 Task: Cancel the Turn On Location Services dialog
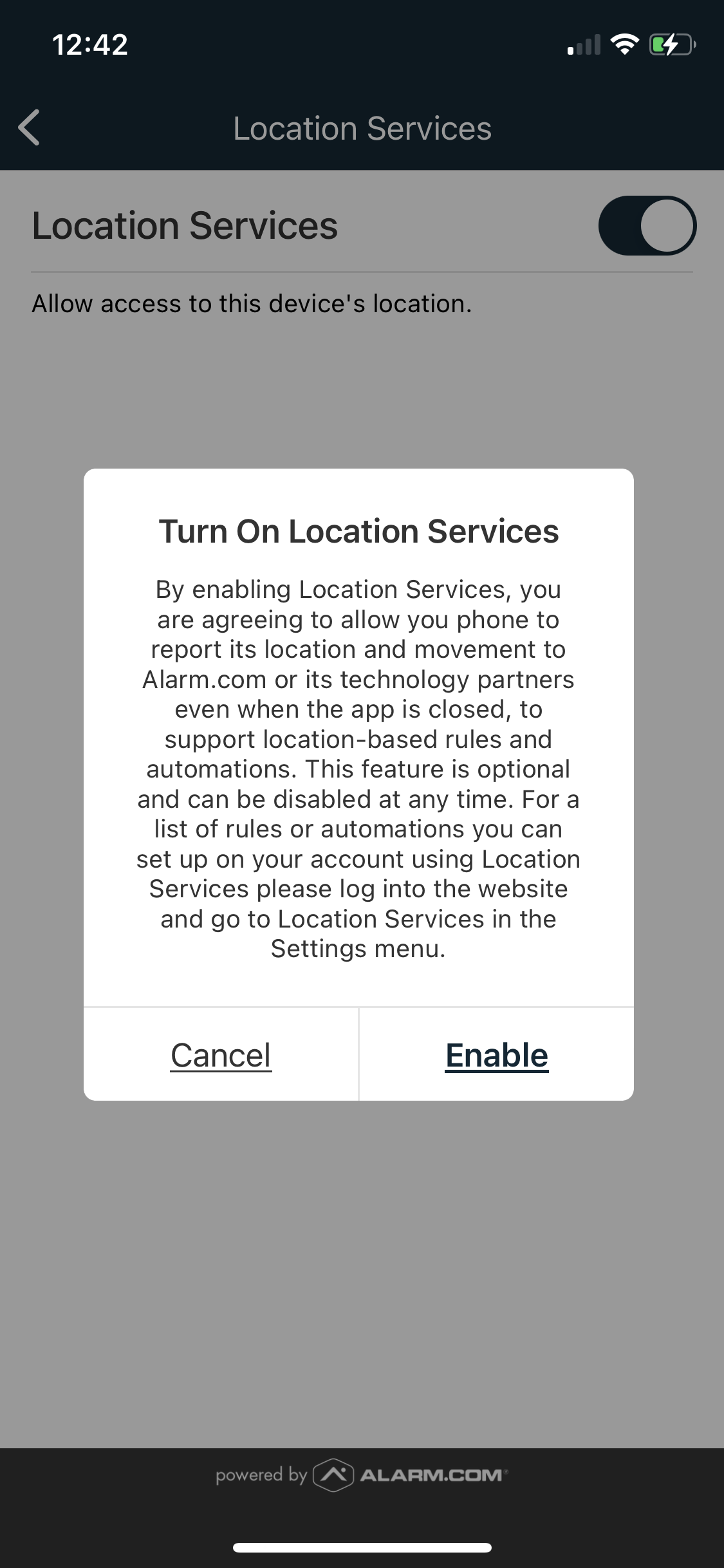point(221,1056)
